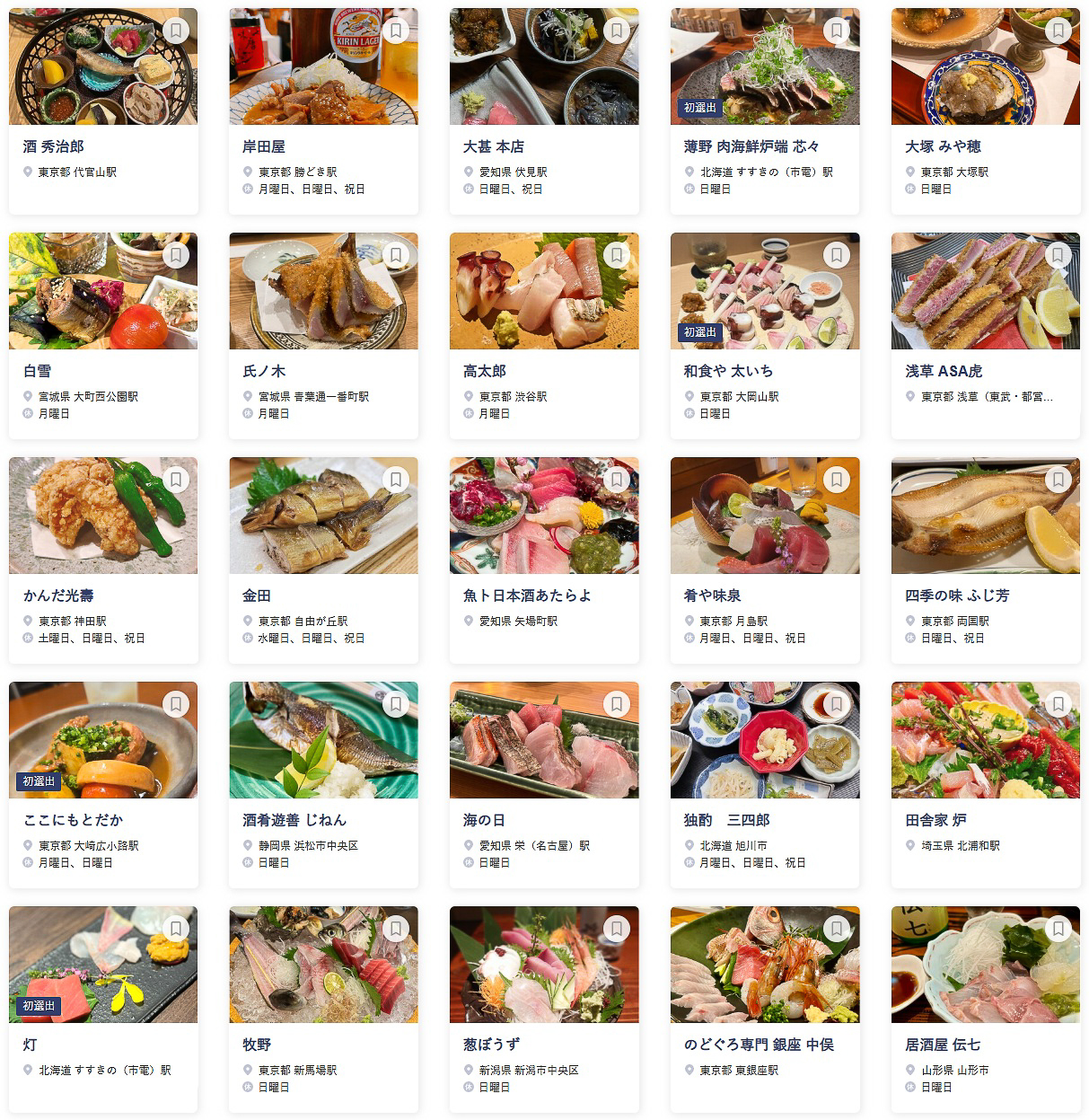1089x1120 pixels.
Task: Open the 酒肴遊善 じねん restaurant page
Action: pos(294,820)
